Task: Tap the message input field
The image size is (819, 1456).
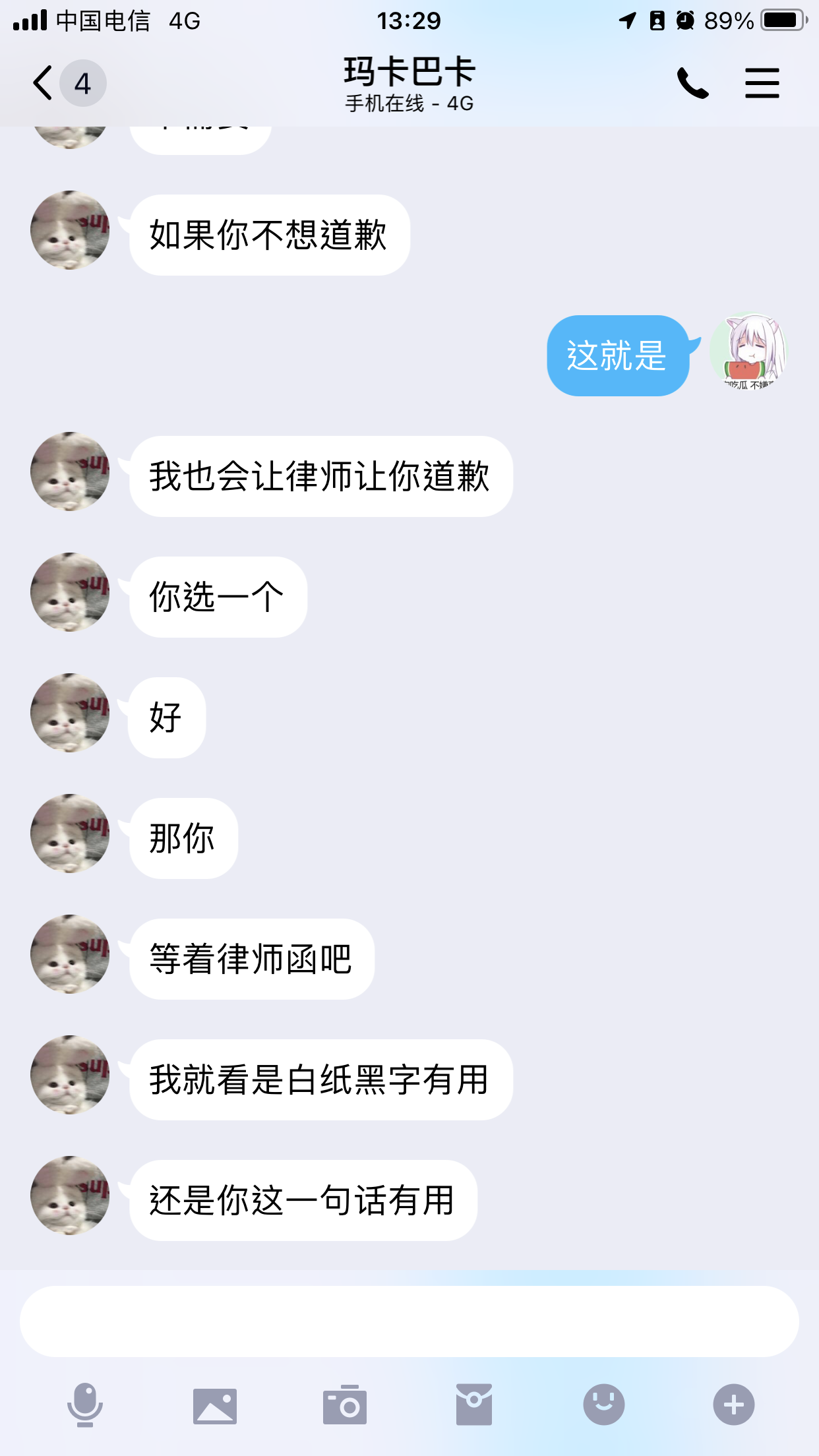Action: click(409, 1321)
